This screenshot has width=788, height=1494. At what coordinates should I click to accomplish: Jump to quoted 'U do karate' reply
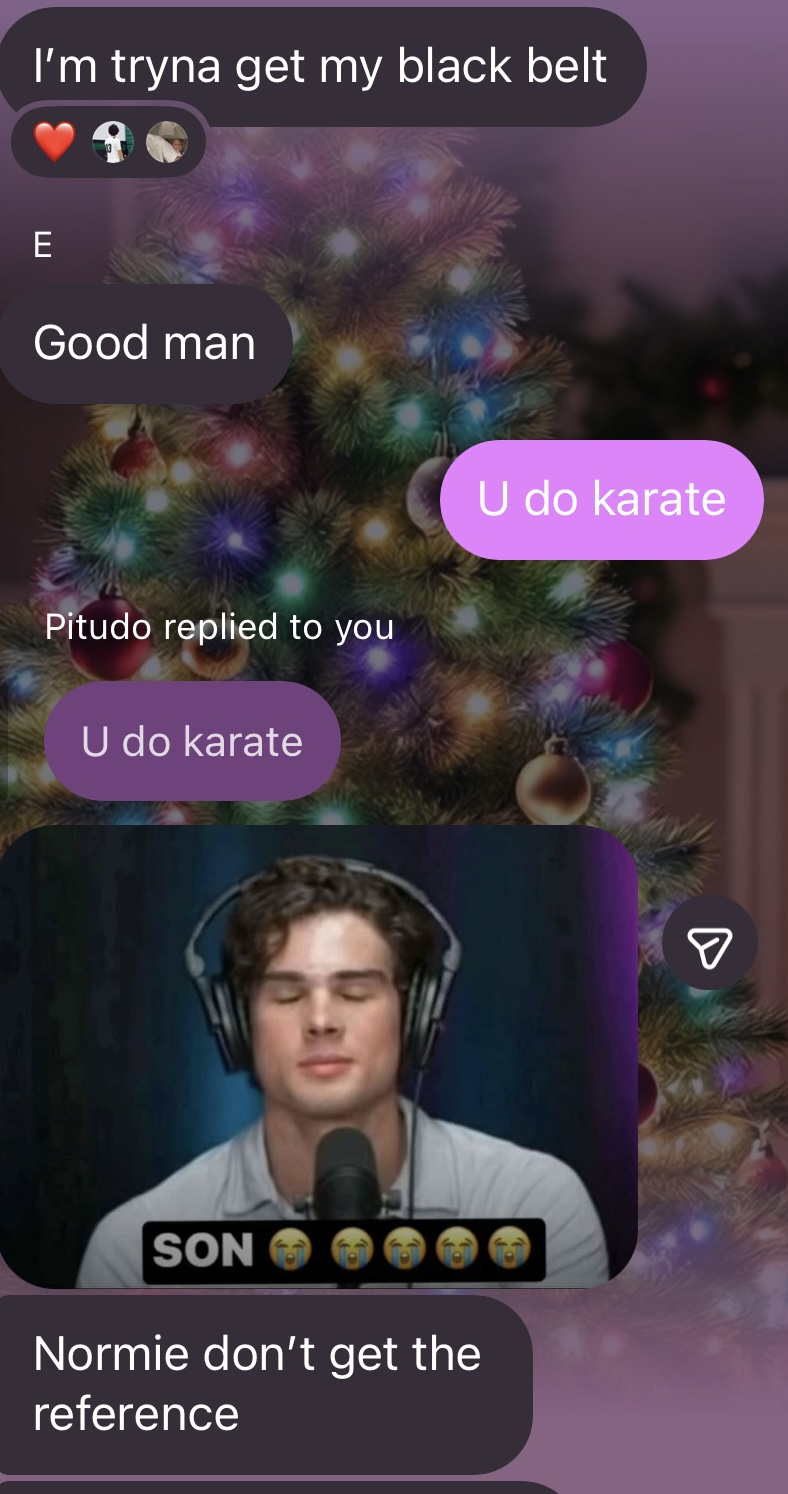pyautogui.click(x=192, y=741)
